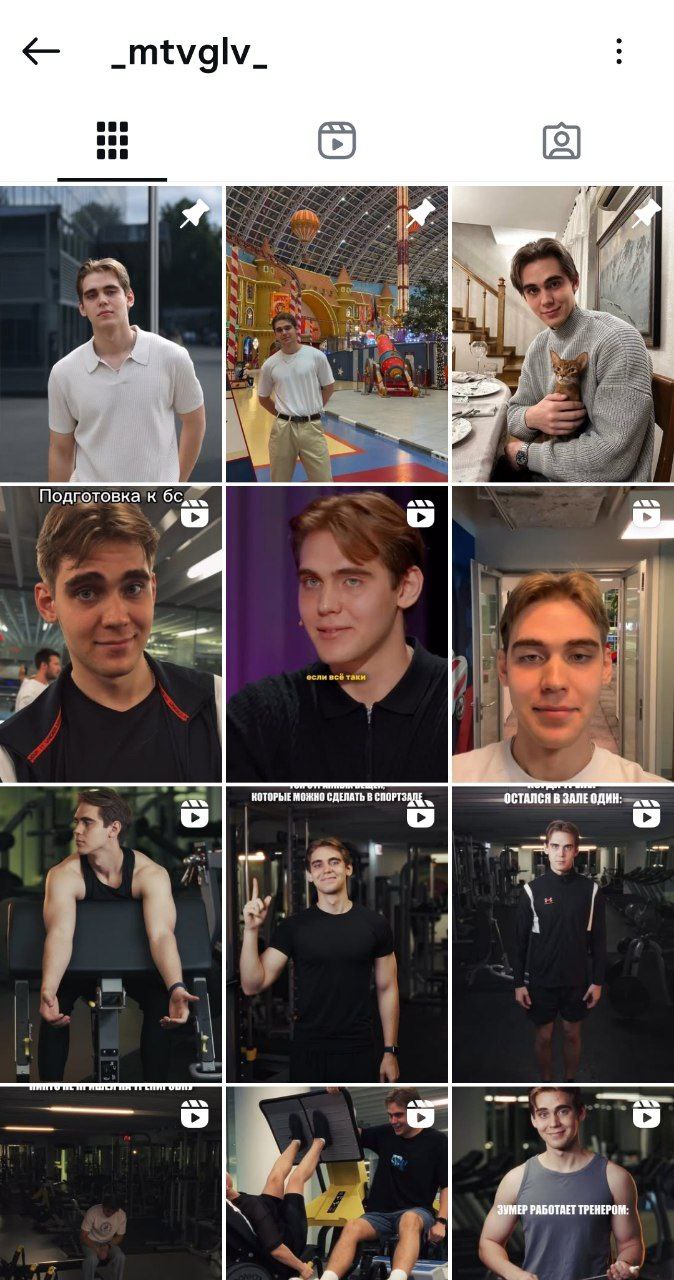The width and height of the screenshot is (674, 1280).
Task: Open reel captioned если всё таки
Action: click(x=337, y=634)
